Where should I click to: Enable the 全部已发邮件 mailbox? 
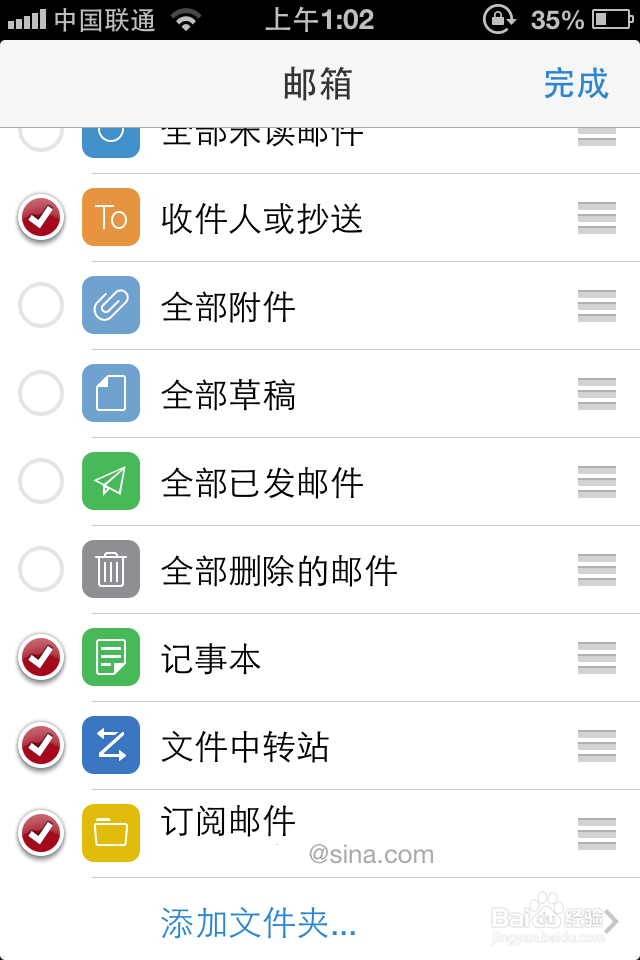pyautogui.click(x=41, y=482)
